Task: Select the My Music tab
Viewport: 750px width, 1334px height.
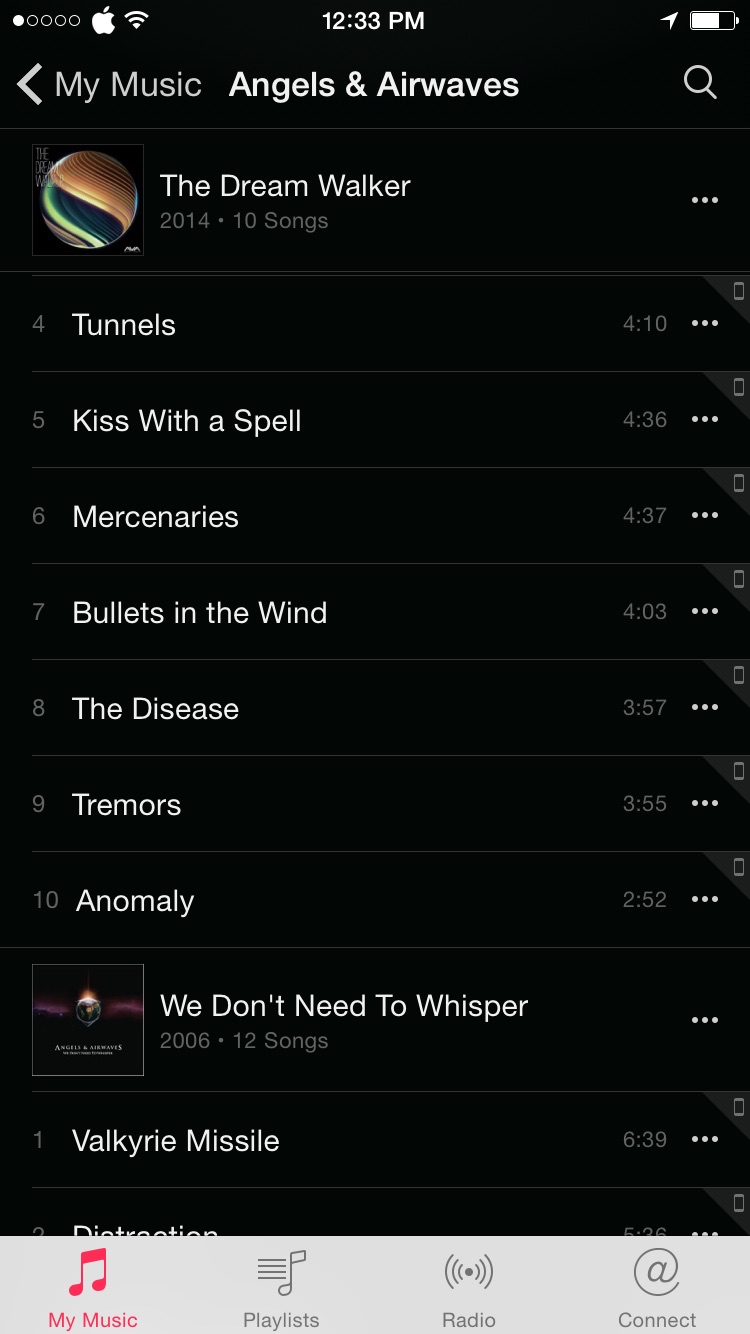Action: pos(93,1286)
